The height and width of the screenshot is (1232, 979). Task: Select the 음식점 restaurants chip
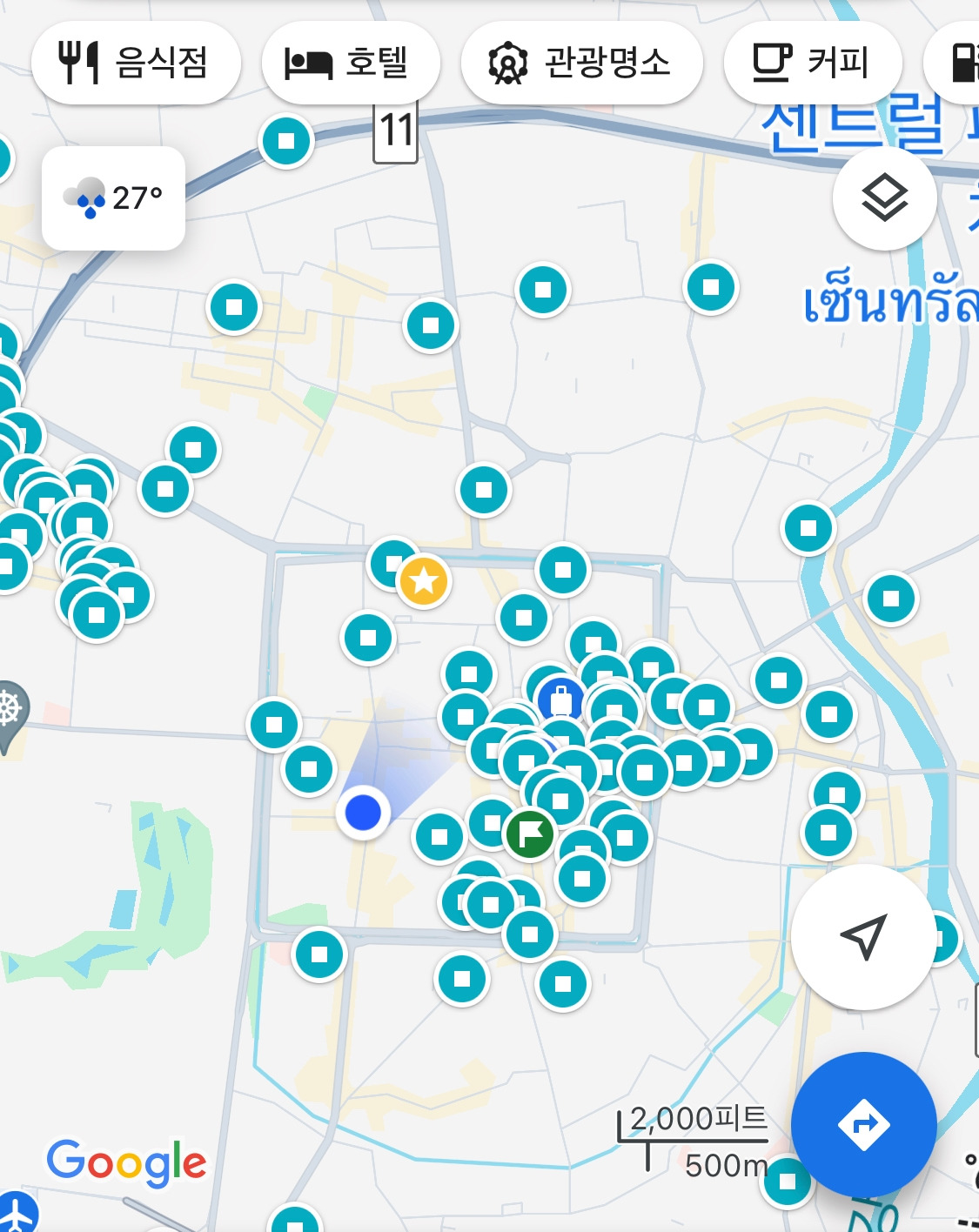(136, 63)
